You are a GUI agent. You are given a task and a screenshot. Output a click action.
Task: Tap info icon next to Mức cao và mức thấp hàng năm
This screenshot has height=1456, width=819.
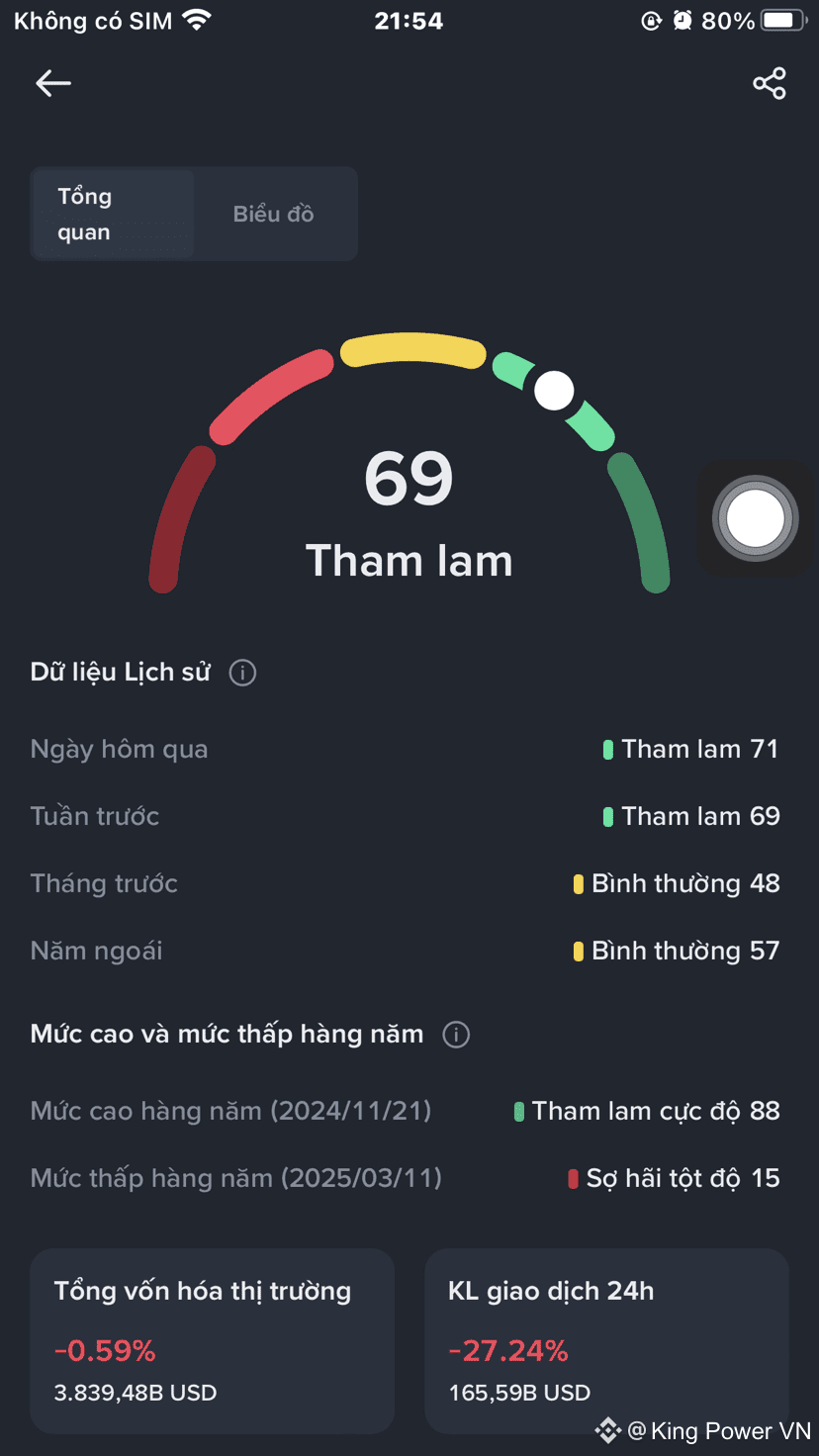456,1035
